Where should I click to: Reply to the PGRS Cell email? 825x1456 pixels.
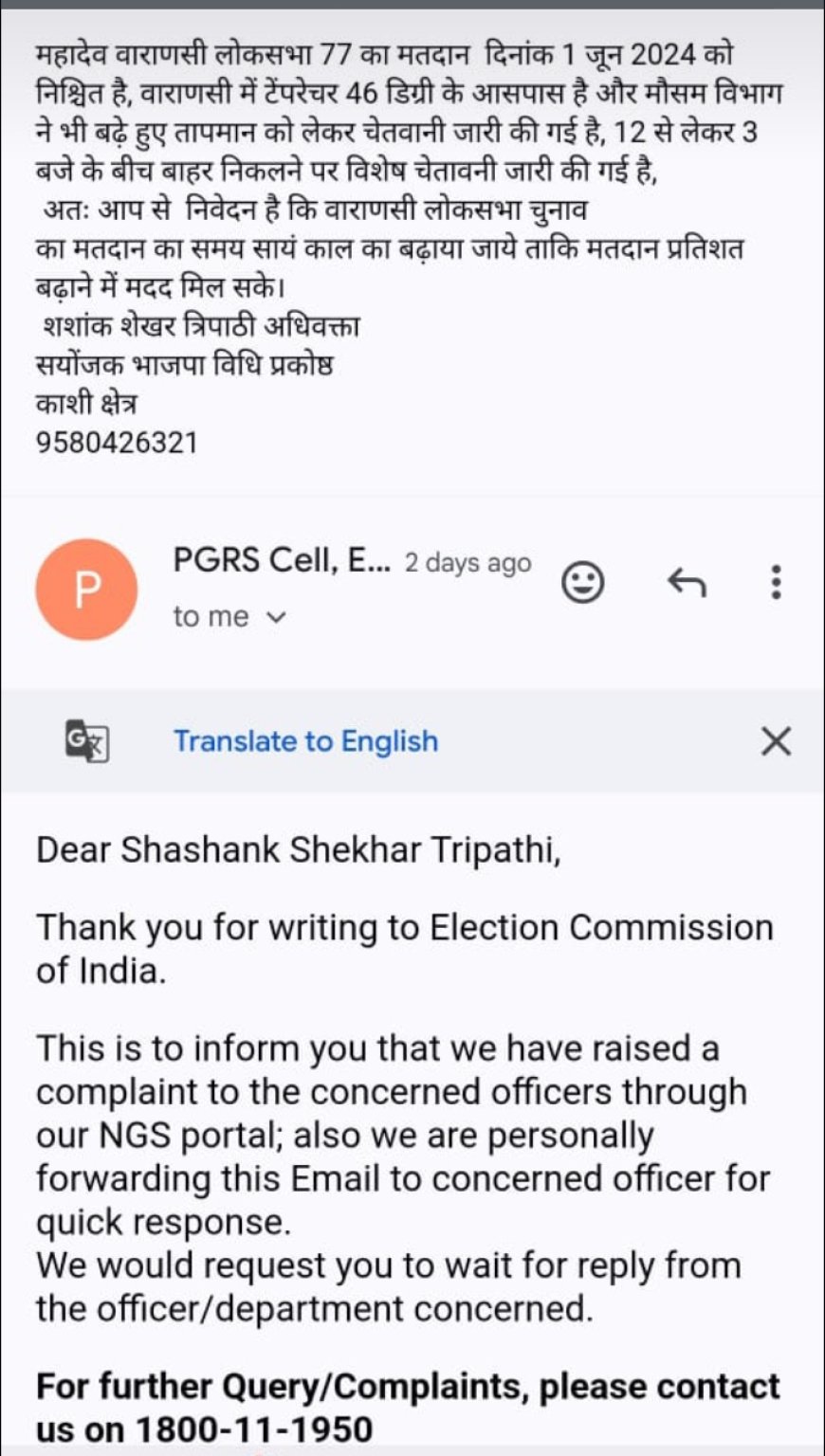click(x=686, y=581)
